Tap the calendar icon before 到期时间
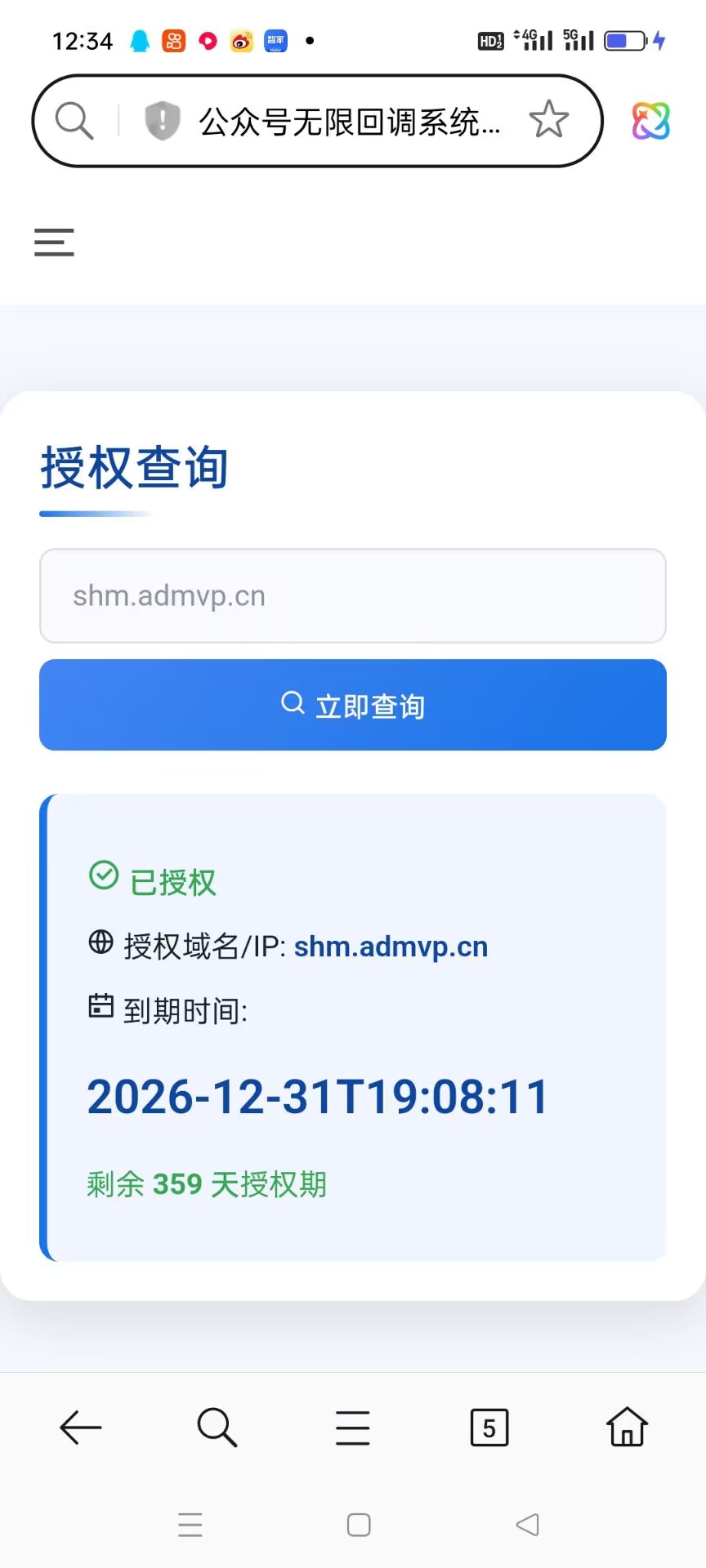 point(101,1006)
